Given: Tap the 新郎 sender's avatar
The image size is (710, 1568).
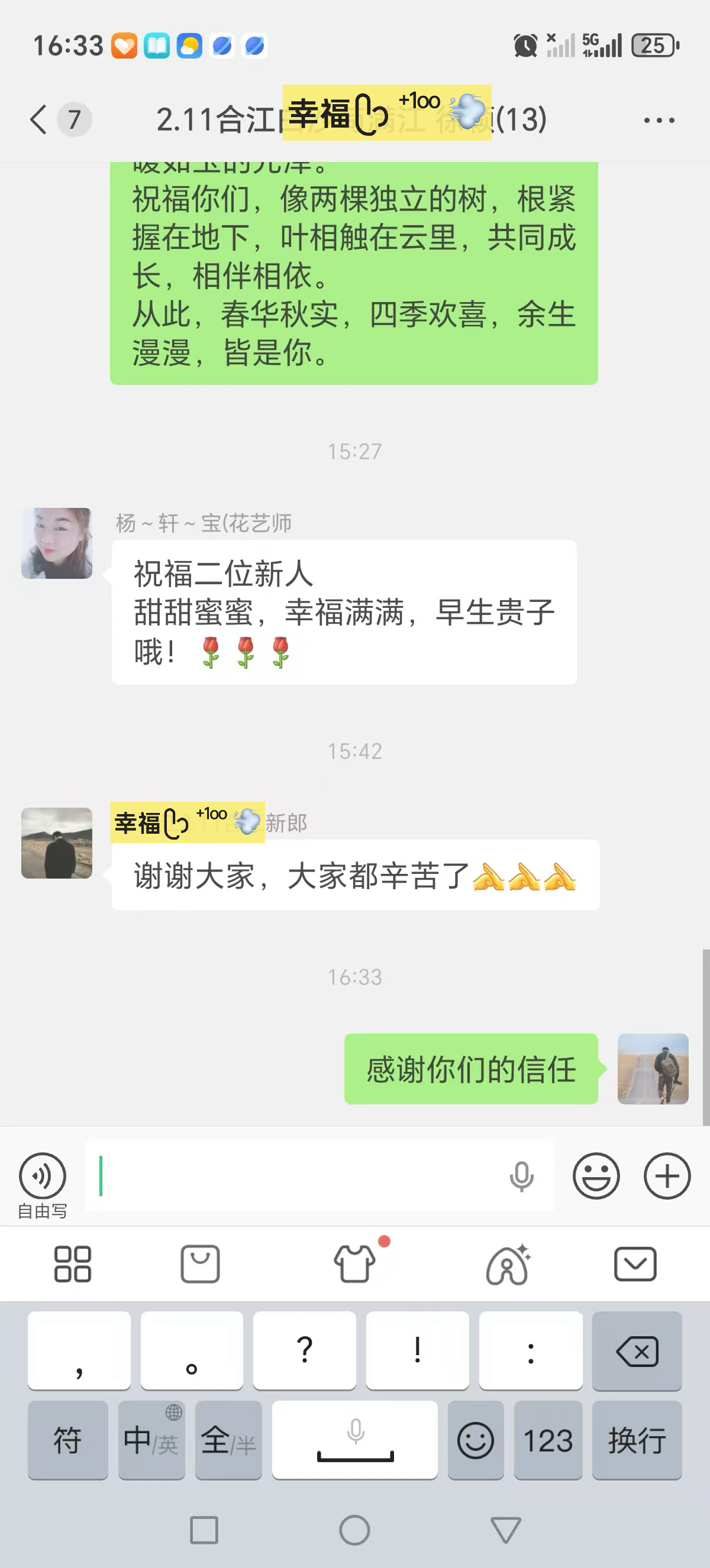Looking at the screenshot, I should tap(57, 843).
